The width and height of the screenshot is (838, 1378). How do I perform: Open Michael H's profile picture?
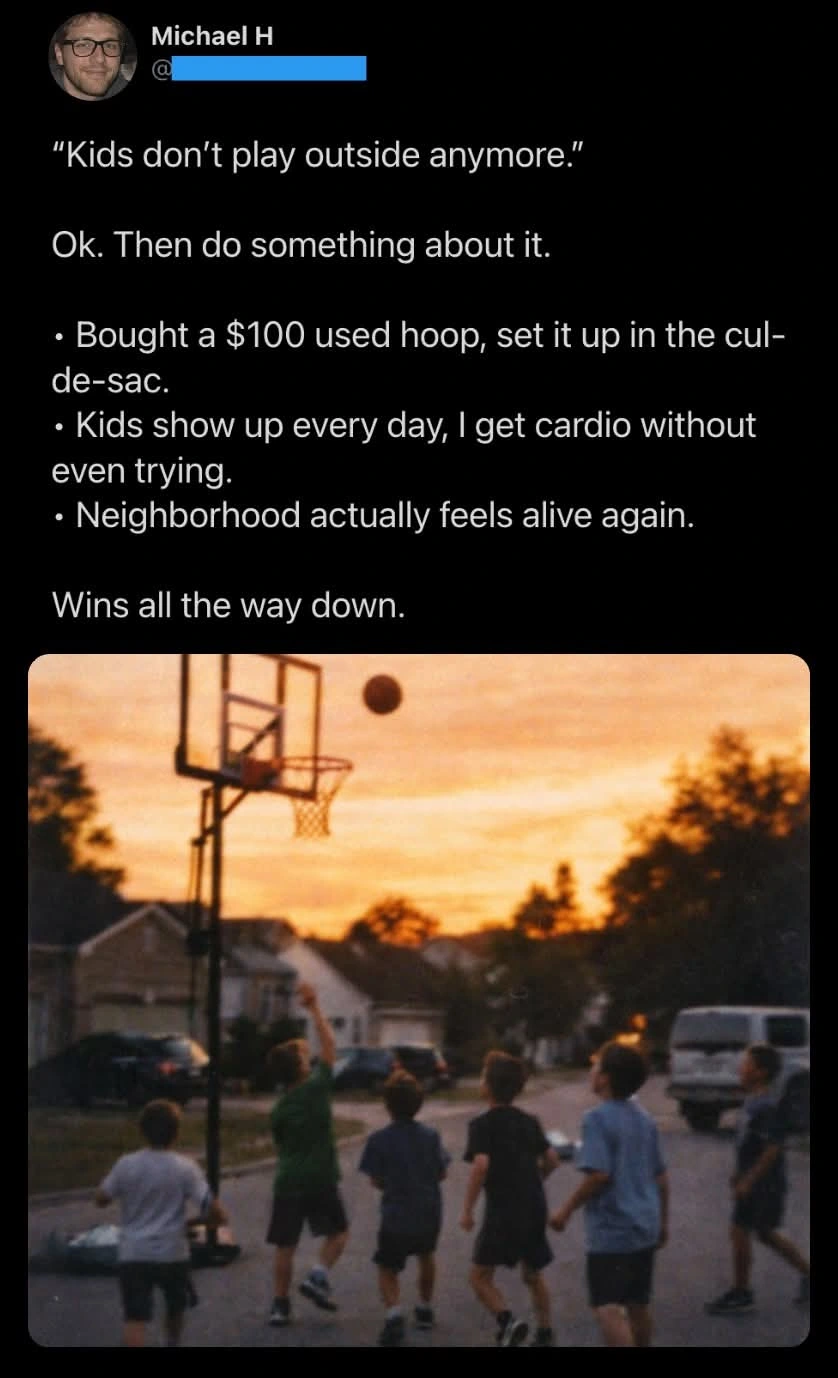coord(92,56)
